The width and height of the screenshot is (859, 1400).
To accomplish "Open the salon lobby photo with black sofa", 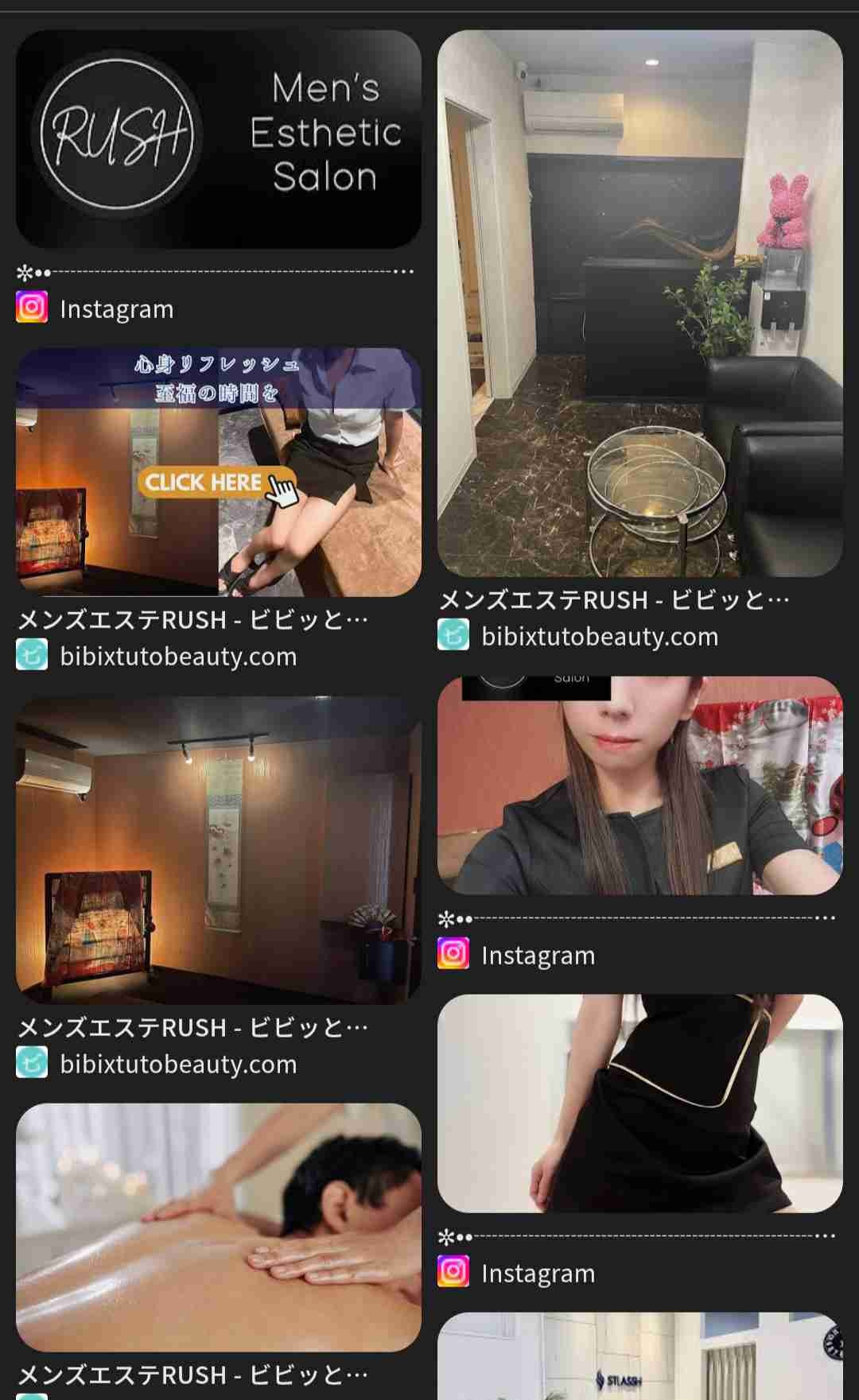I will tap(639, 303).
